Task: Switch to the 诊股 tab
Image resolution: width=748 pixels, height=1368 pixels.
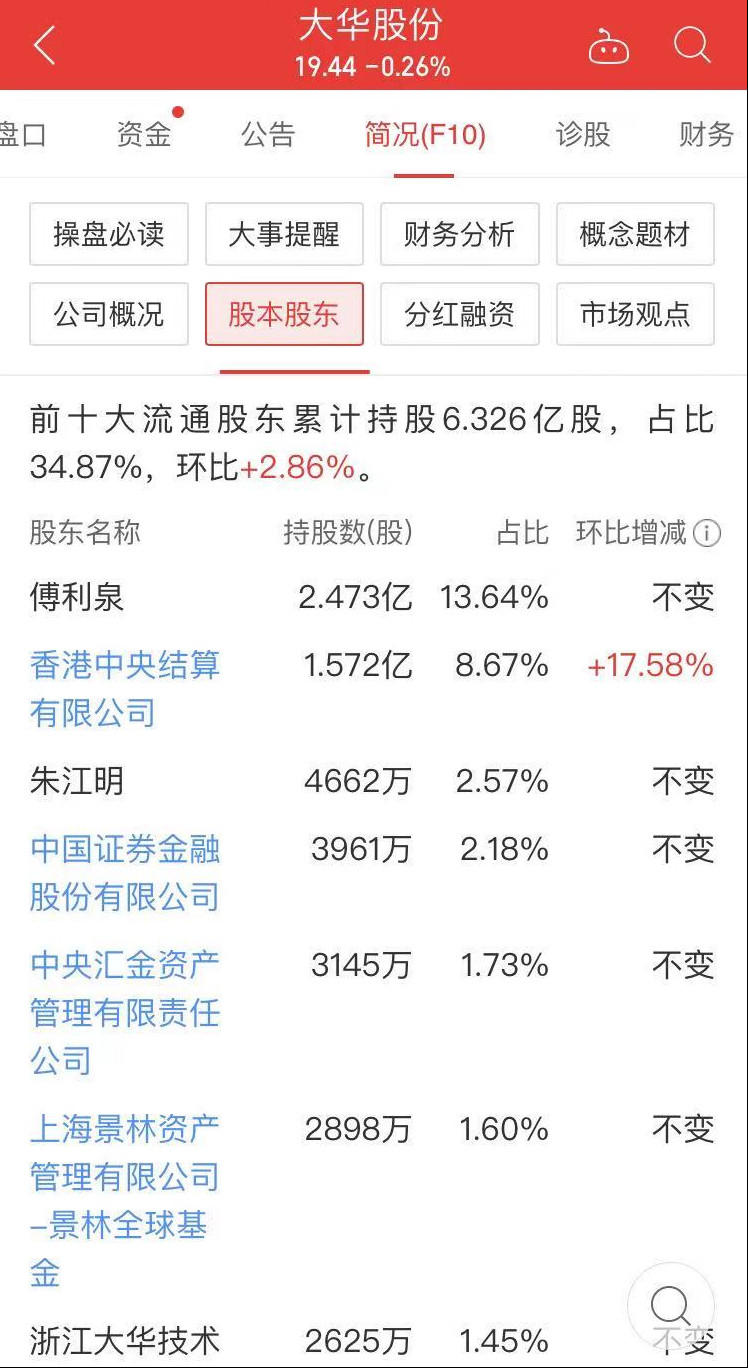Action: (583, 134)
